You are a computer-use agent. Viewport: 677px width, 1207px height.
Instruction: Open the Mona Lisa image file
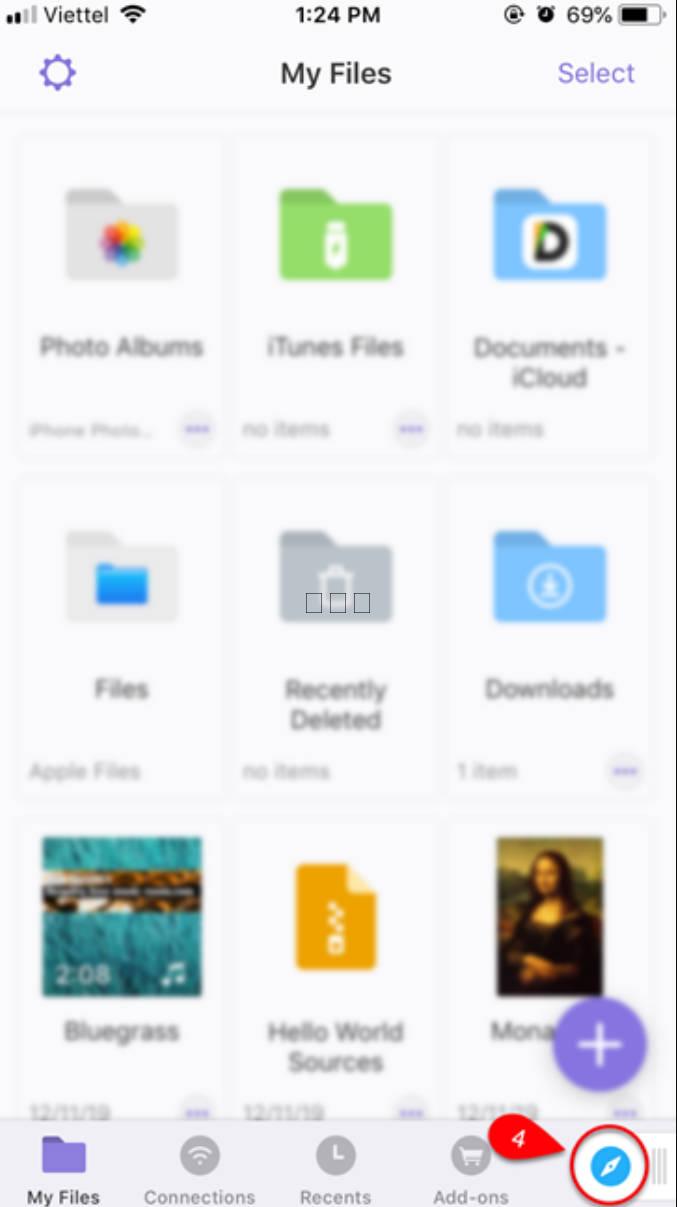549,916
